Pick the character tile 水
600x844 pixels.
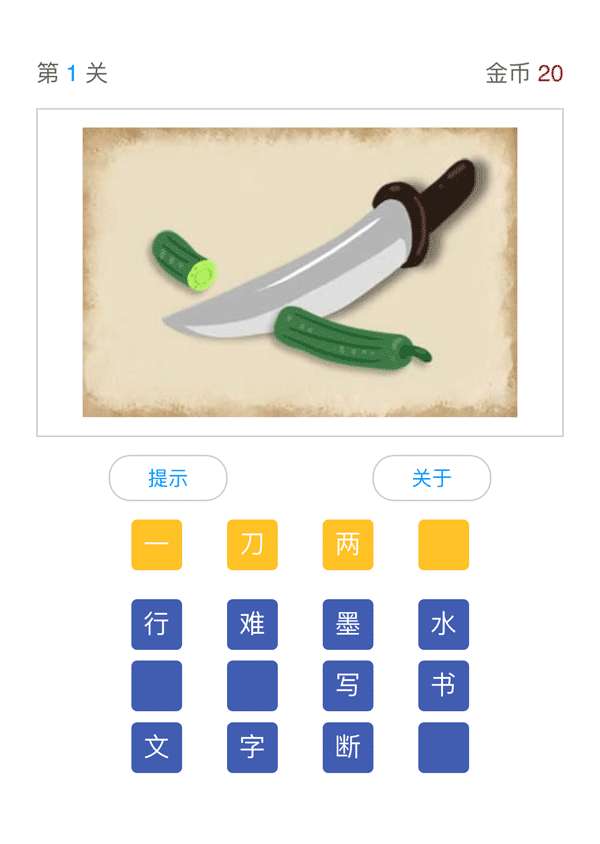[x=443, y=624]
